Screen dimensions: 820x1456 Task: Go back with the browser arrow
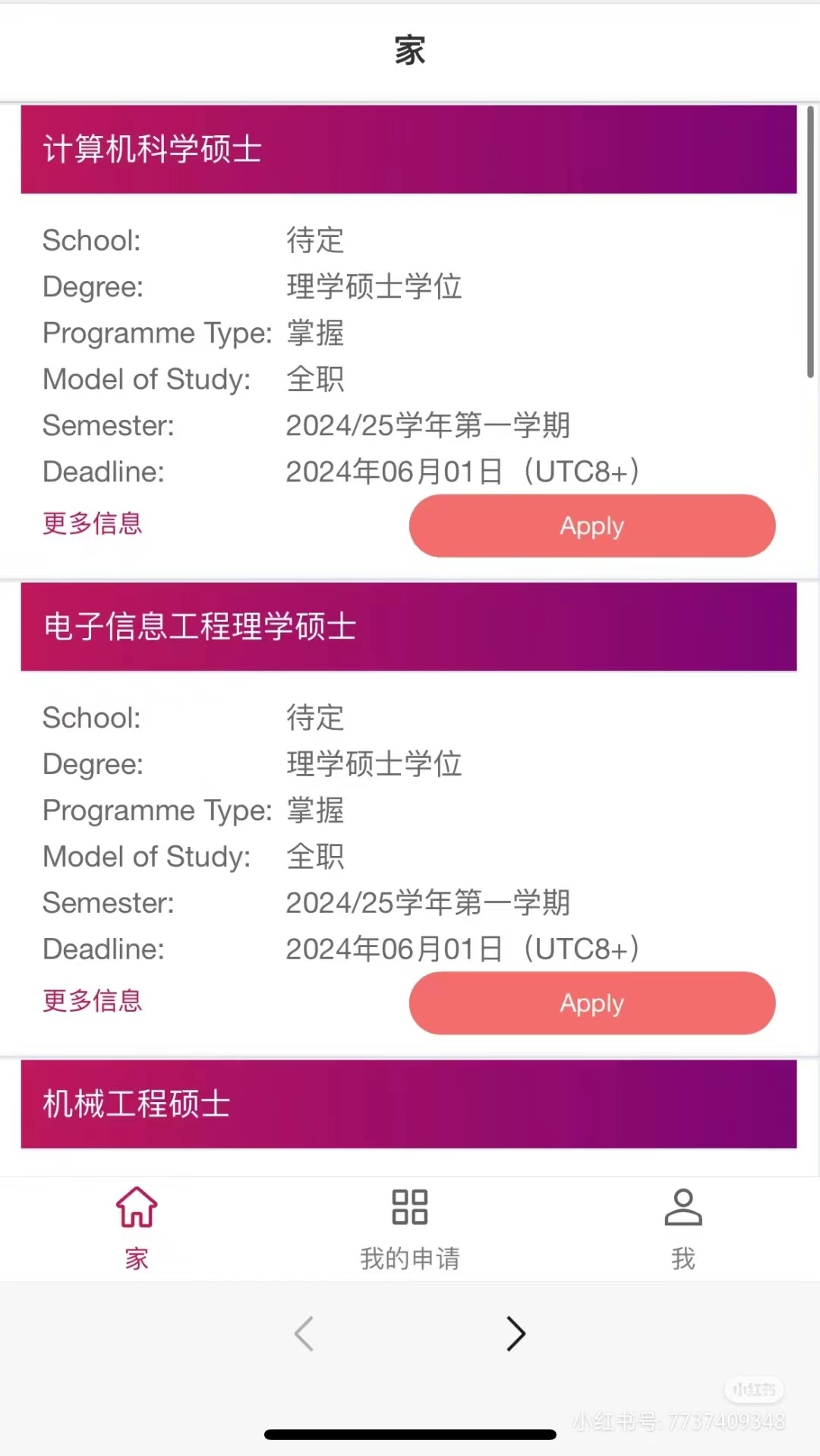304,1334
